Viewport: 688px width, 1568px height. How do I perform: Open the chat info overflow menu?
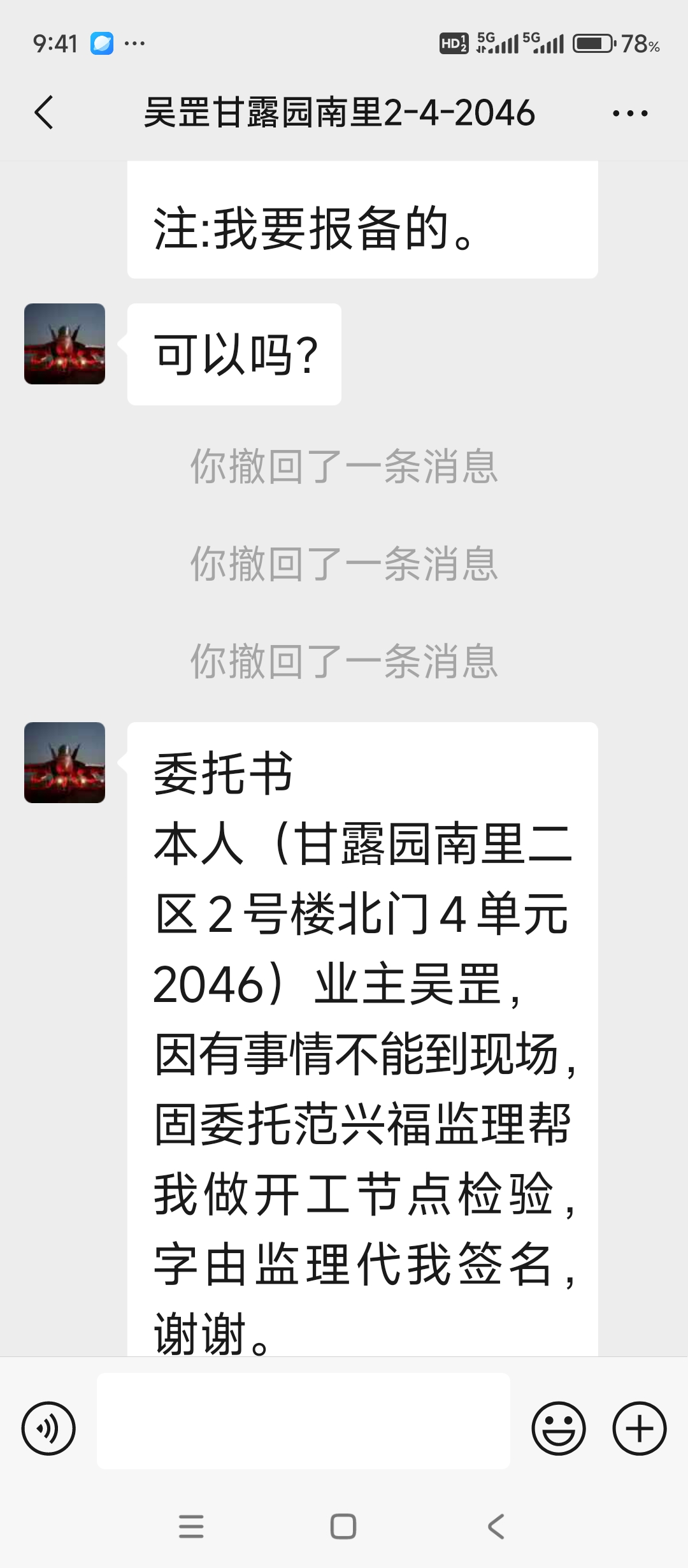[629, 113]
